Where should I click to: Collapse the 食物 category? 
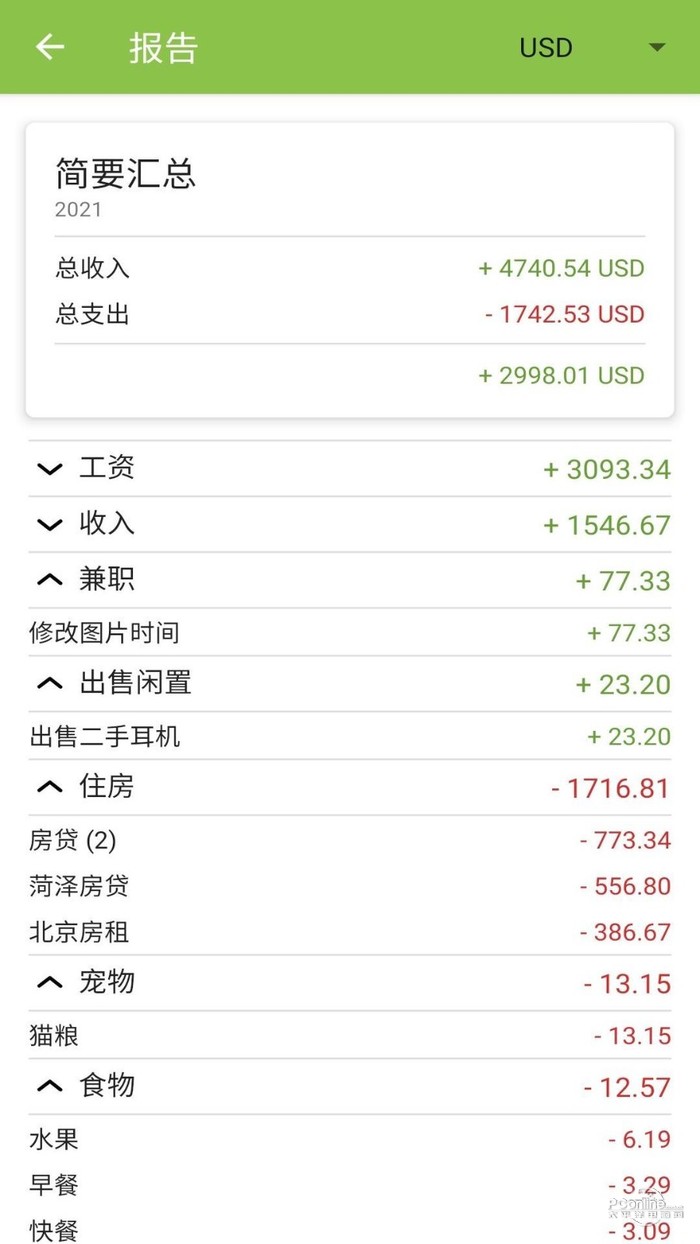click(x=50, y=1086)
